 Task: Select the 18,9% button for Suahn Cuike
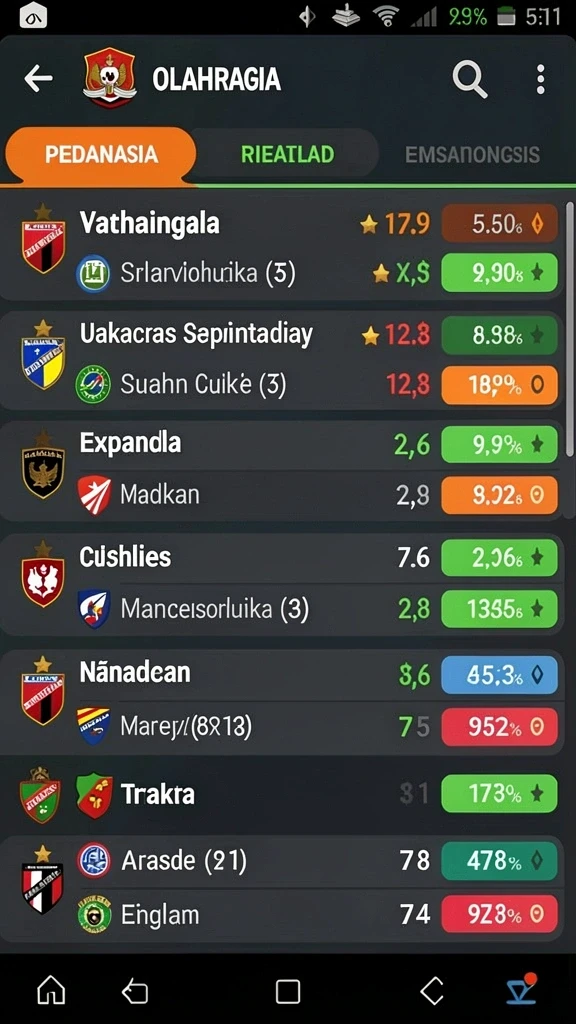500,385
